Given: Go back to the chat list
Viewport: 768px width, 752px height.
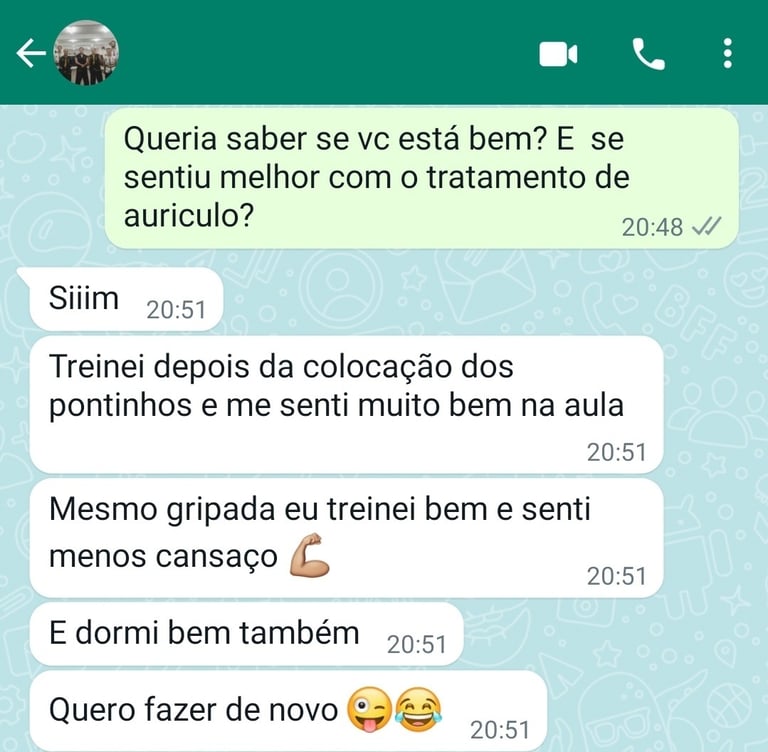Looking at the screenshot, I should point(30,53).
